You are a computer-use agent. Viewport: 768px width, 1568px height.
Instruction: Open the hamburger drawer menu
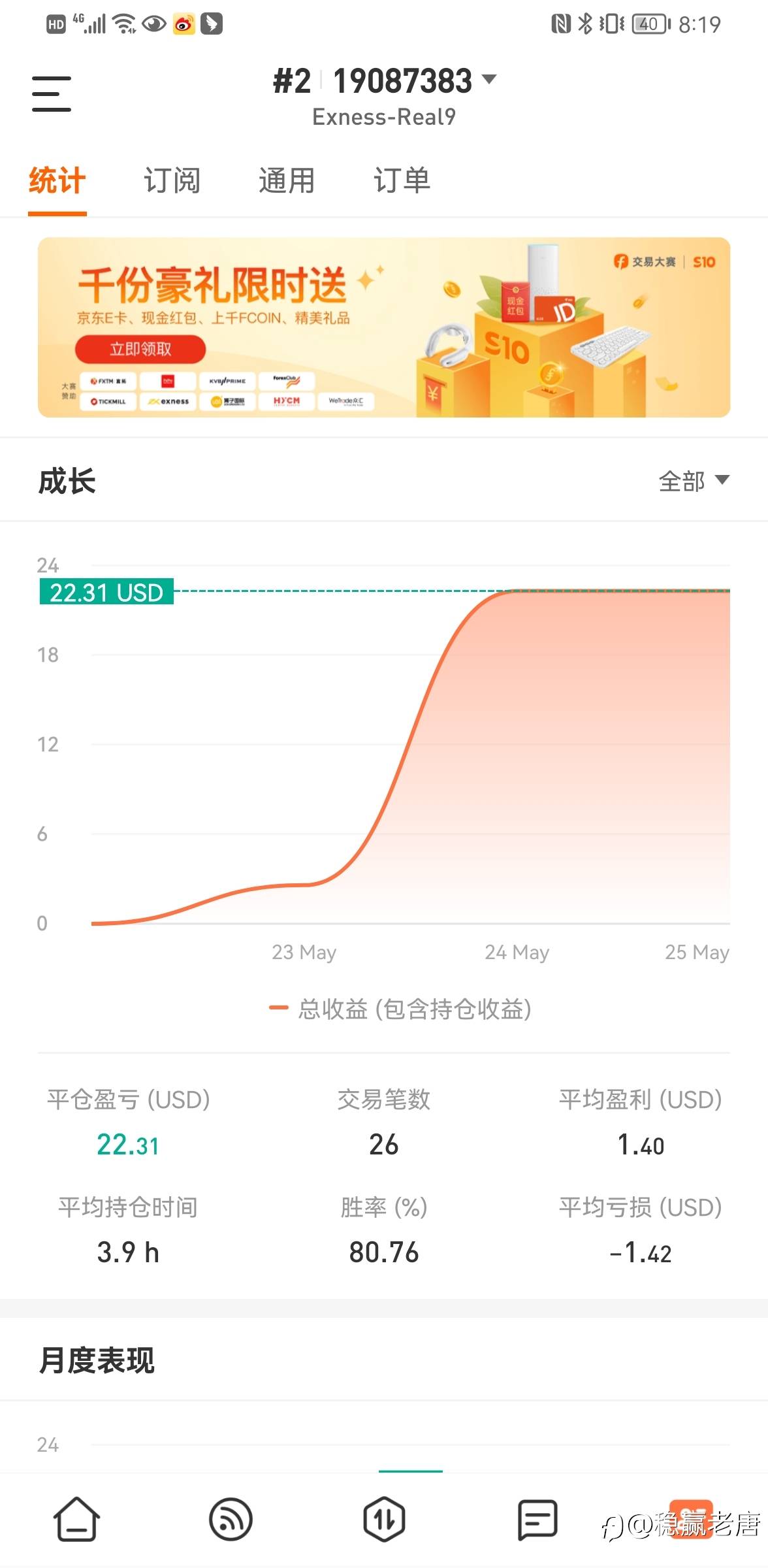(x=52, y=93)
